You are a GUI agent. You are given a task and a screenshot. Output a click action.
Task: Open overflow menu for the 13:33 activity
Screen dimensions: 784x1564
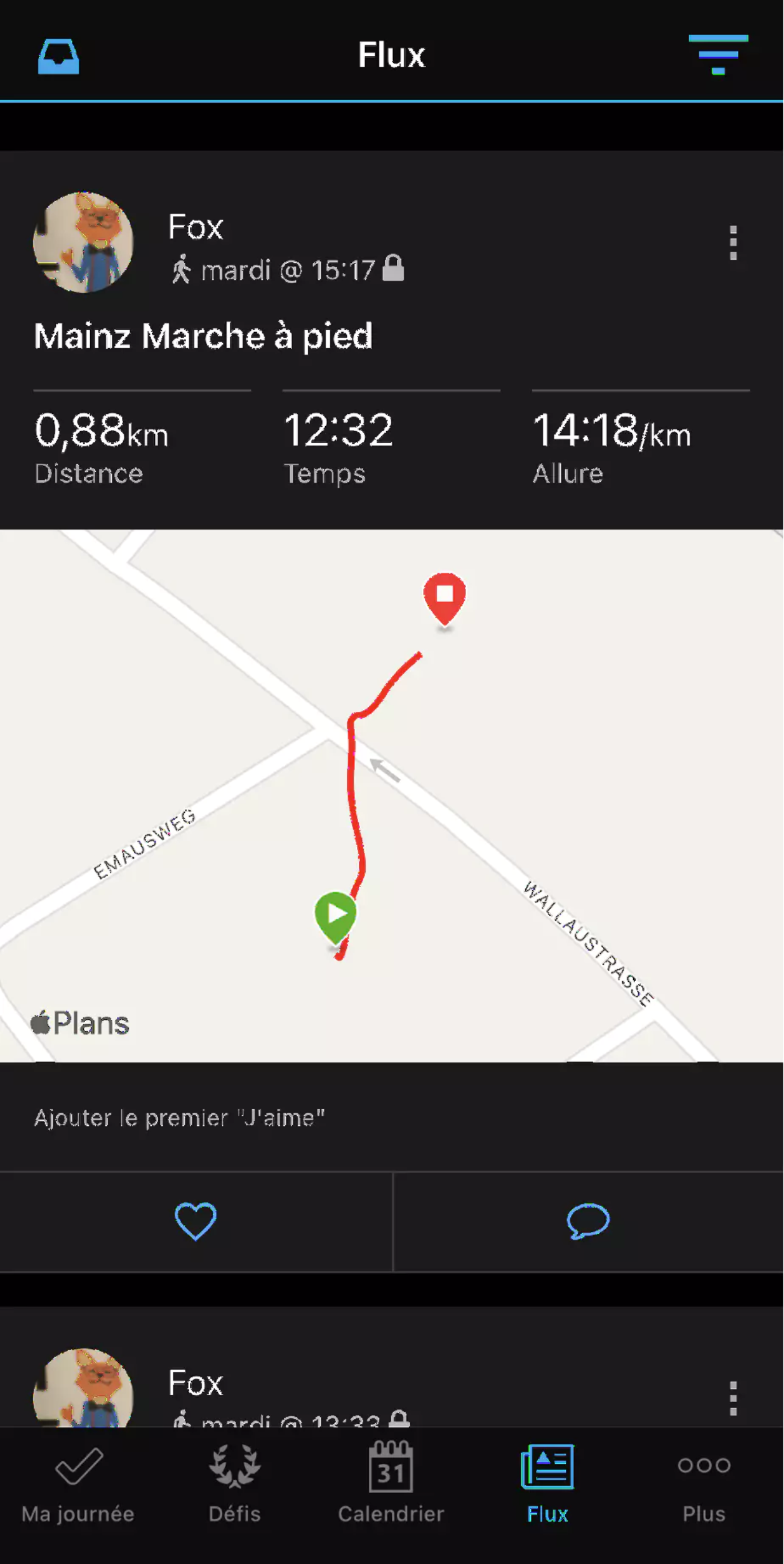point(733,1398)
